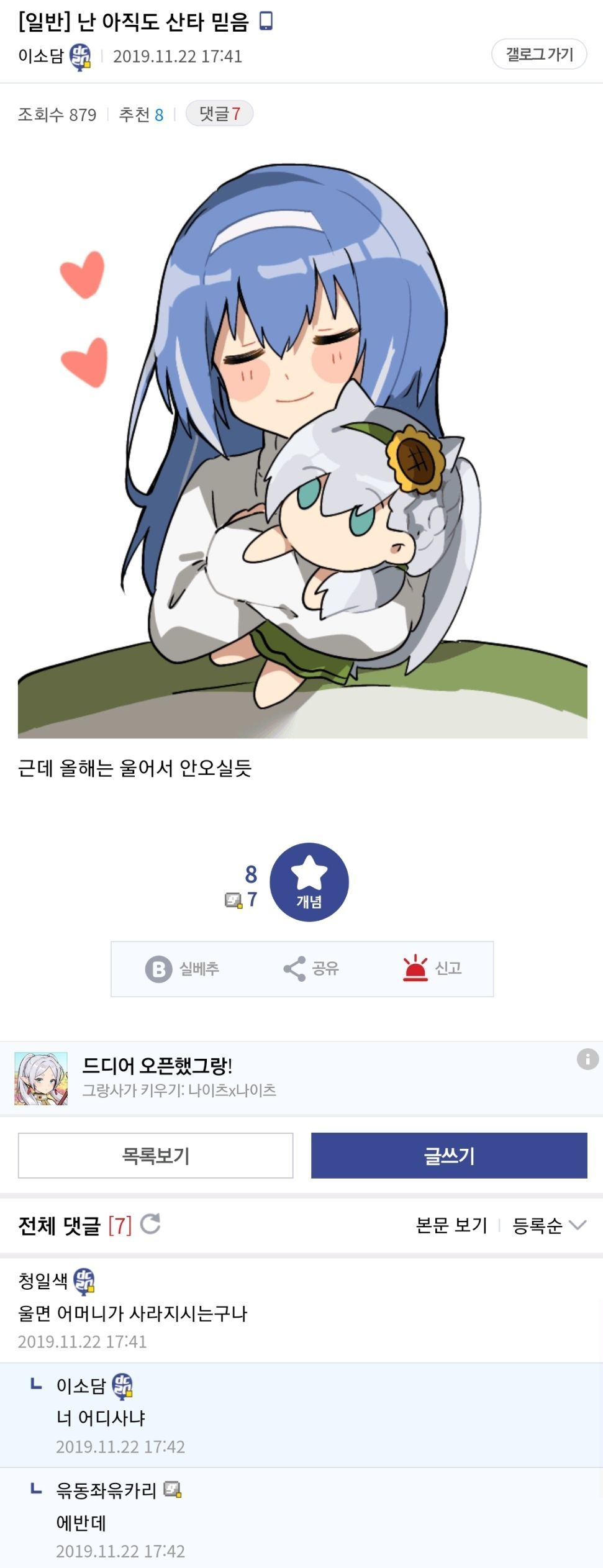This screenshot has height=1568, width=603.
Task: Open the 갤로그가기 button
Action: click(x=538, y=54)
